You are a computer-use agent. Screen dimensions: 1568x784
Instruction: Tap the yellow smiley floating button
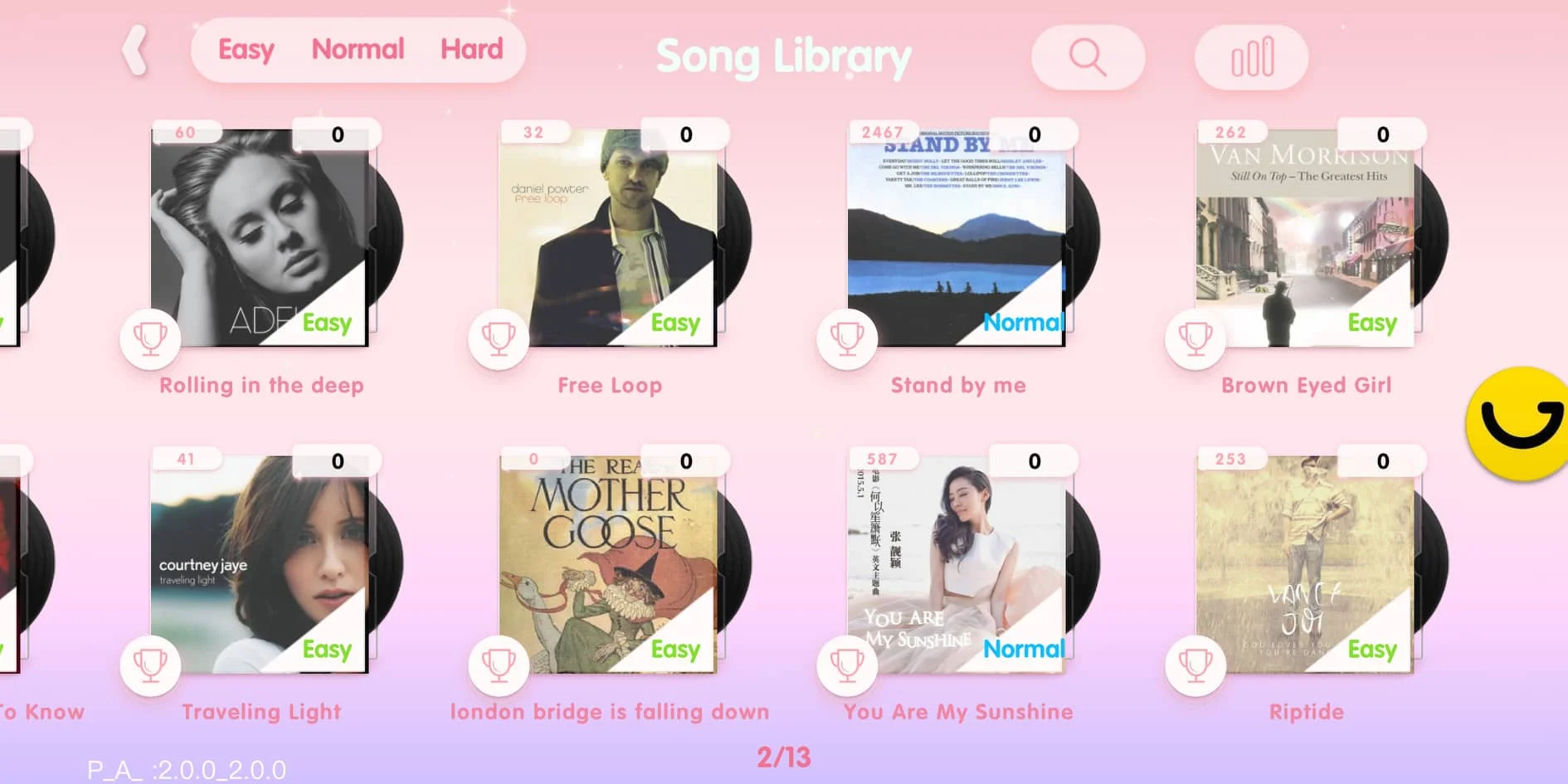click(1518, 423)
